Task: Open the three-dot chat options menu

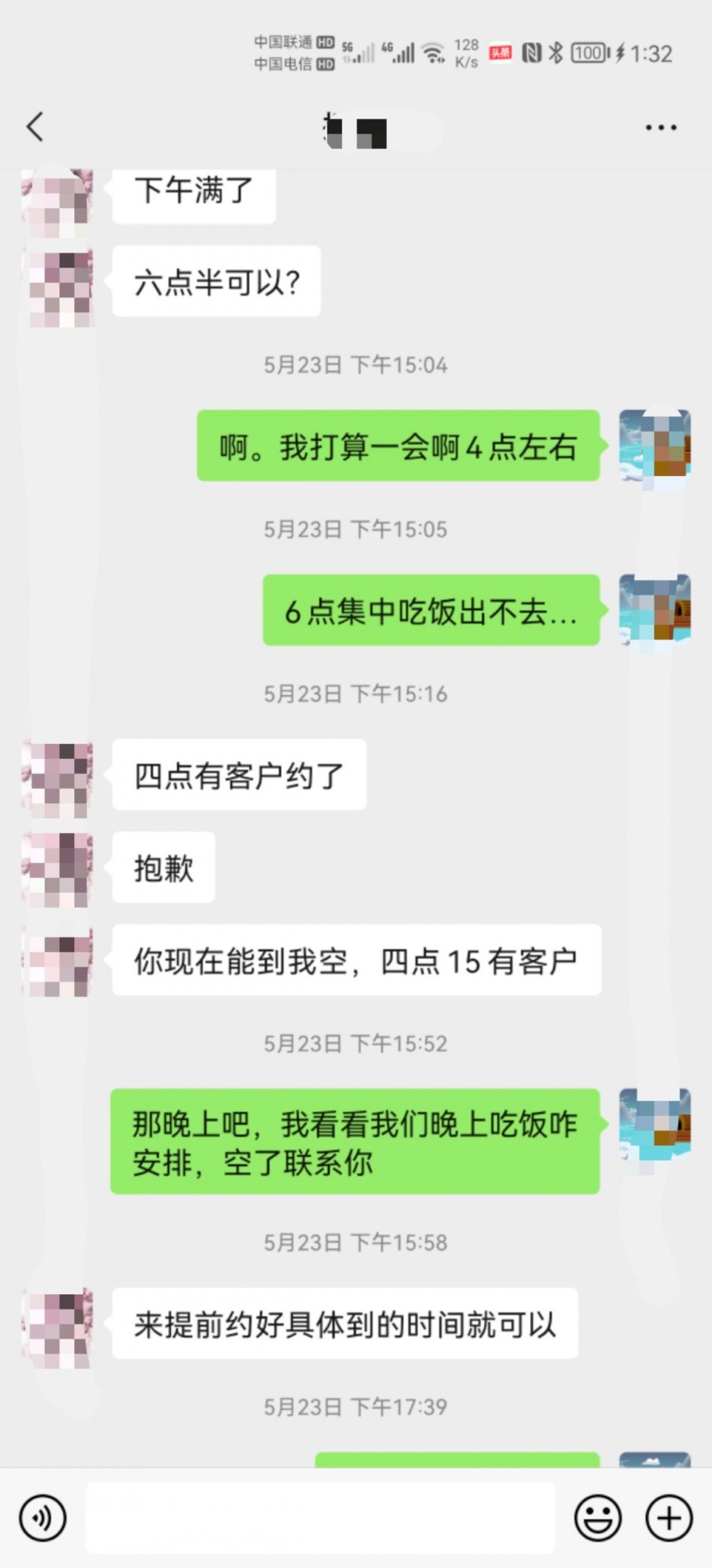Action: pos(660,128)
